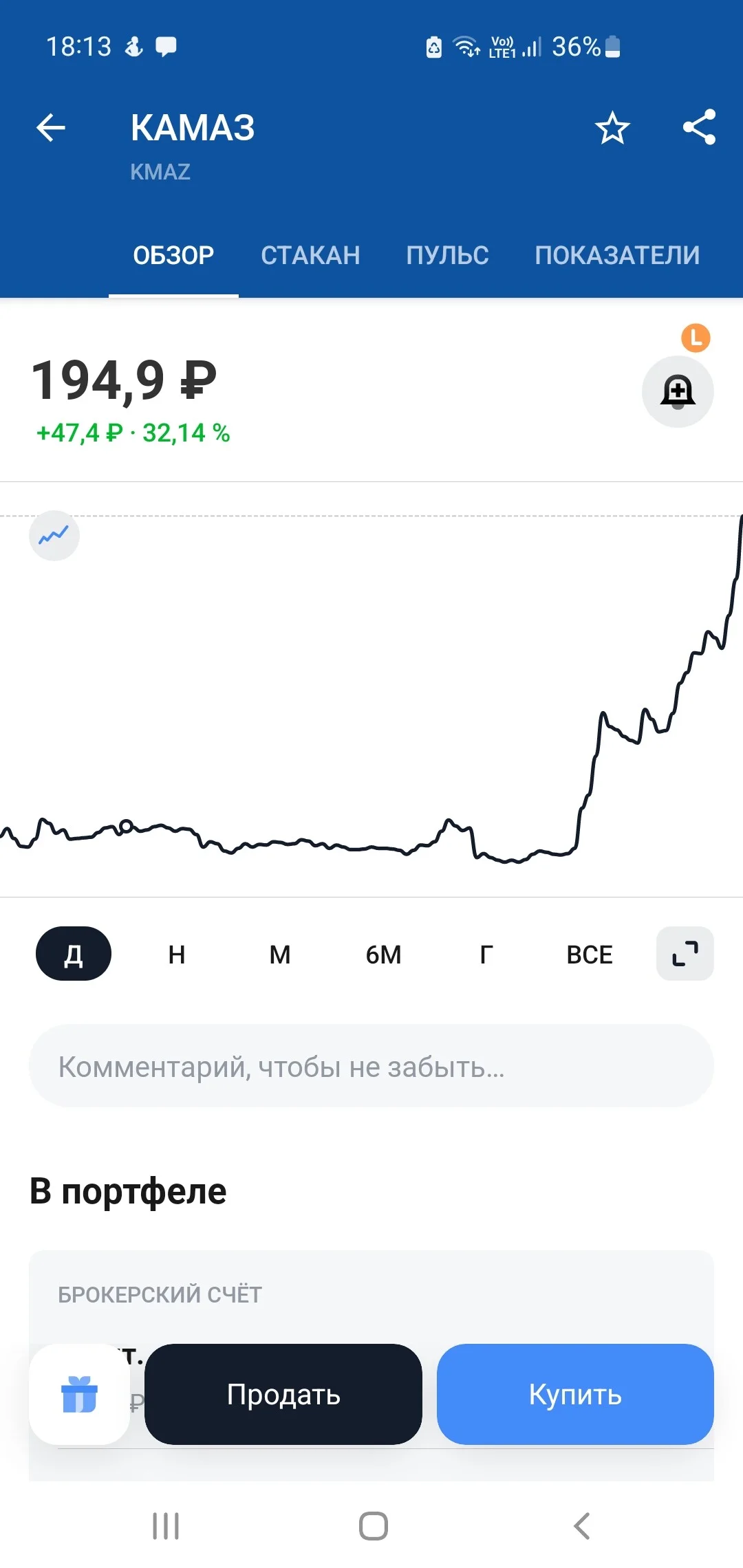Tap the comment note field
This screenshot has width=743, height=1568.
pyautogui.click(x=371, y=1066)
